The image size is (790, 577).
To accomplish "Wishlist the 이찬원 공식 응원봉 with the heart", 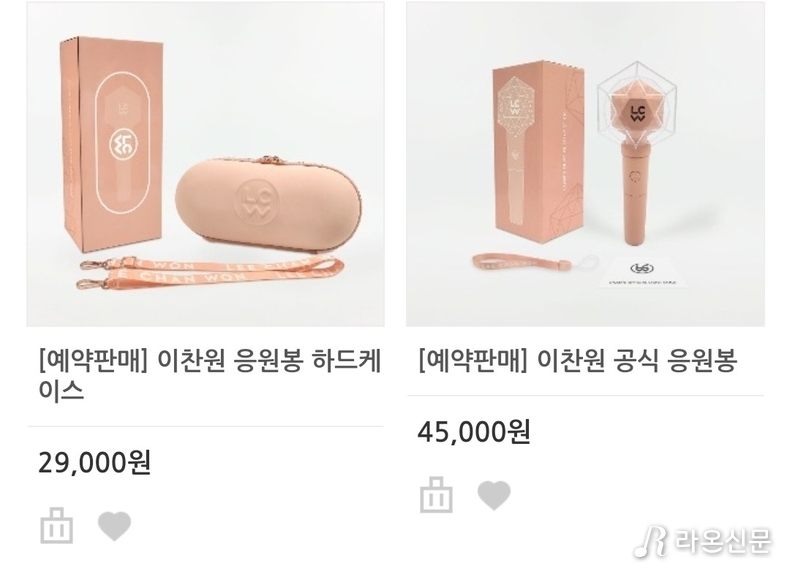I will tap(494, 494).
